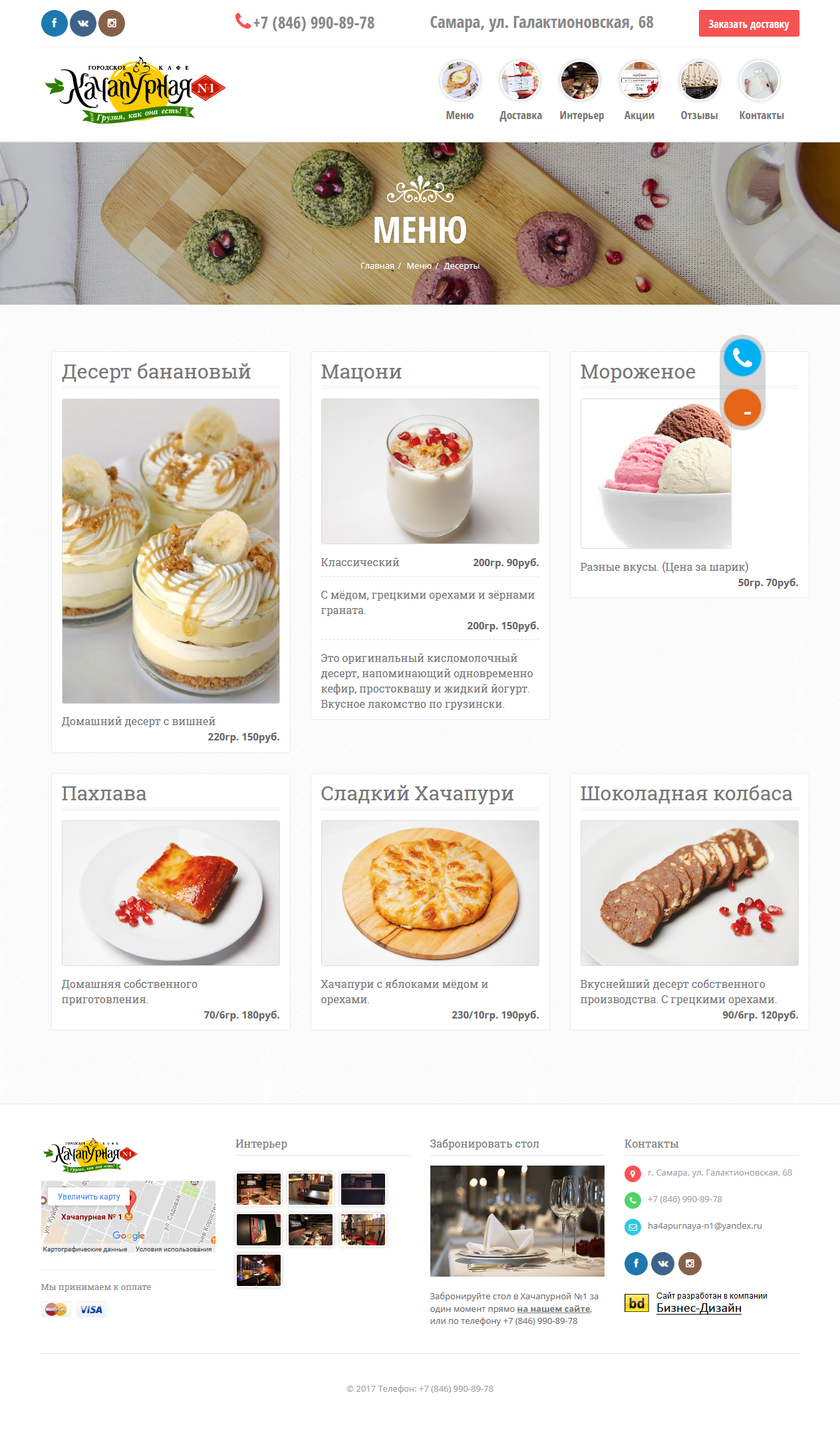Open the Мацони dessert photo
Screen dimensions: 840x1429
click(430, 471)
